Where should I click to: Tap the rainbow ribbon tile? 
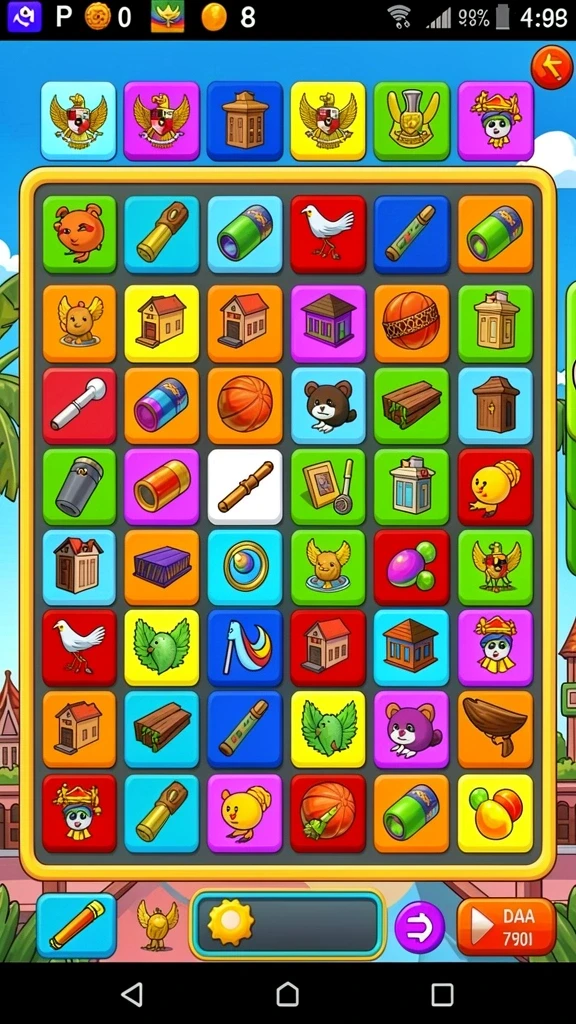(x=245, y=648)
